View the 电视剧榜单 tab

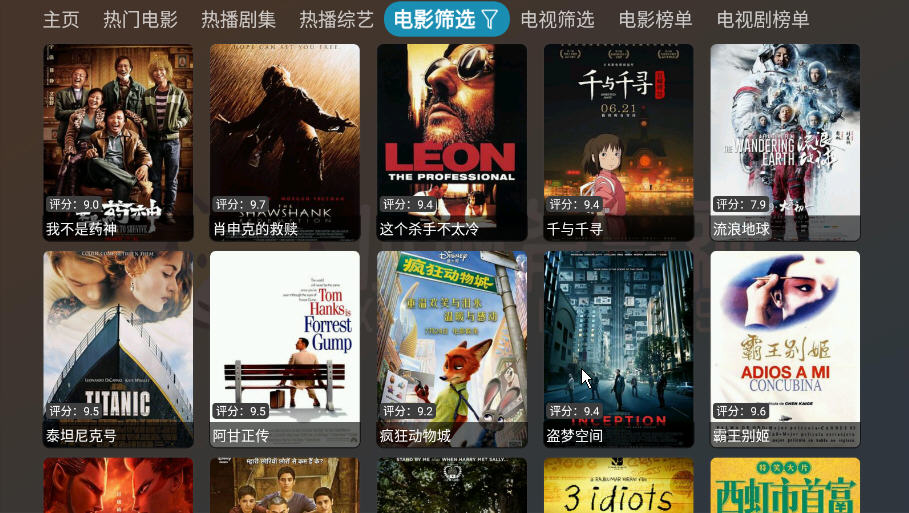[x=763, y=19]
